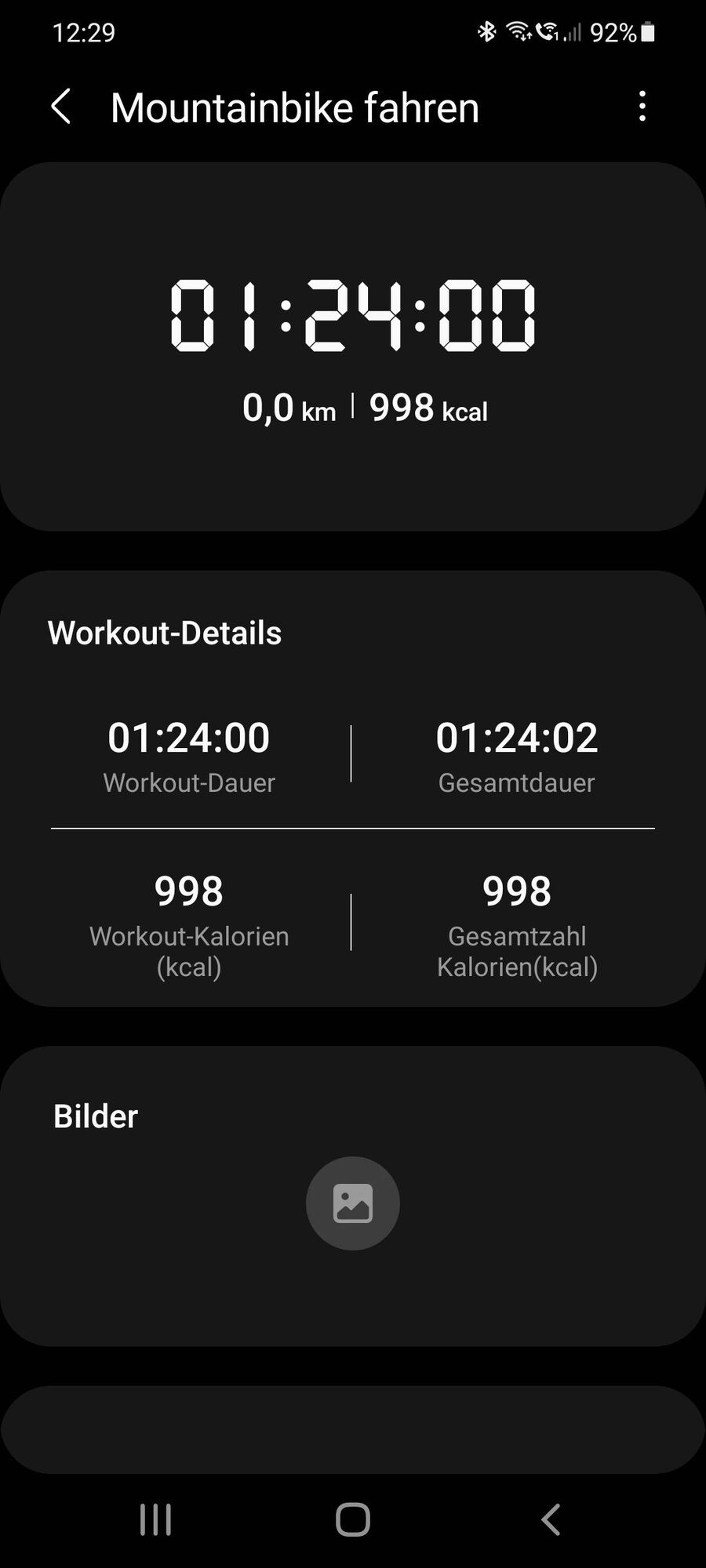This screenshot has height=1568, width=706.
Task: Add a picture in Bilder section
Action: click(352, 1203)
